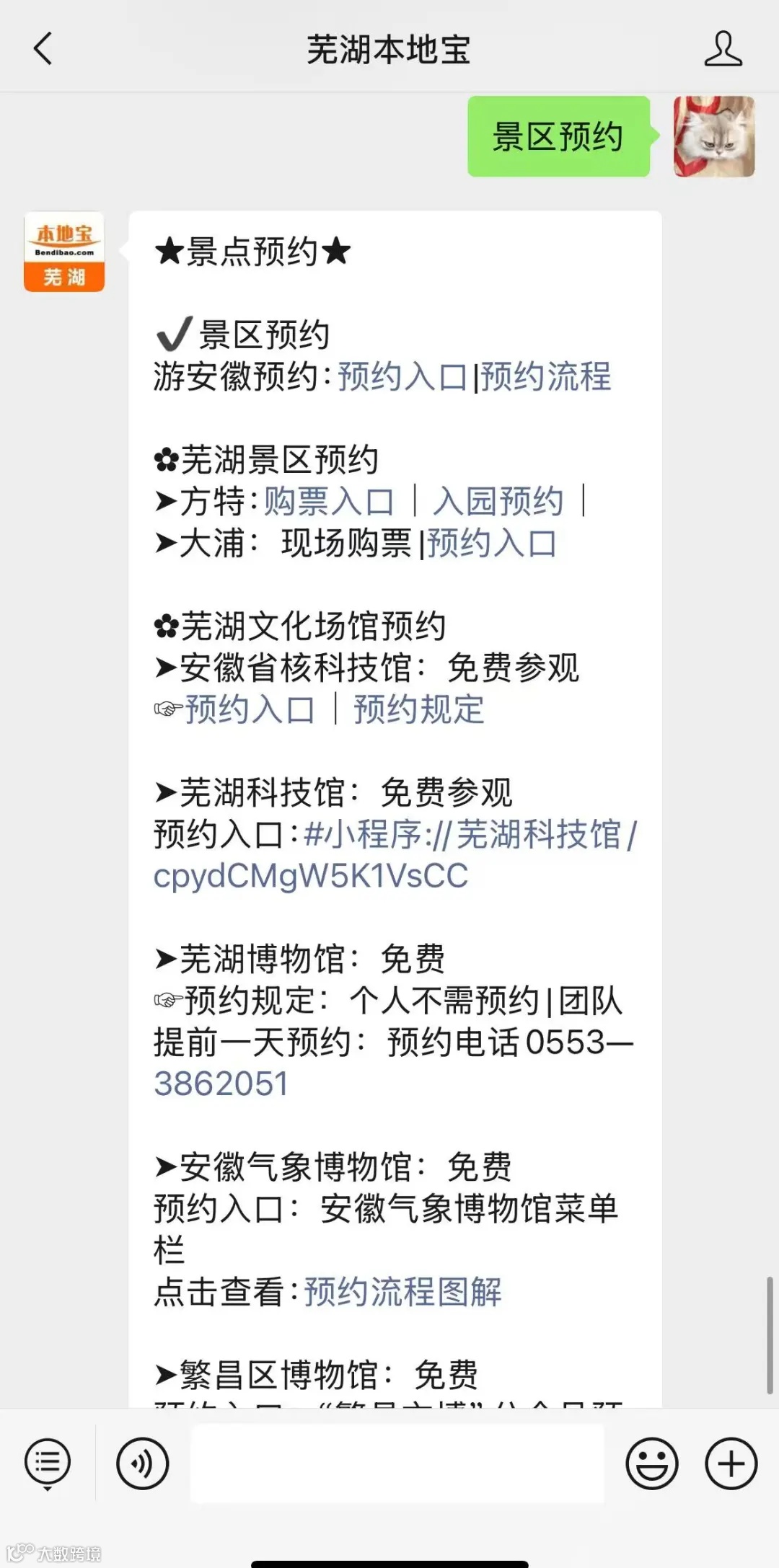Go back using the left arrow

click(x=43, y=48)
